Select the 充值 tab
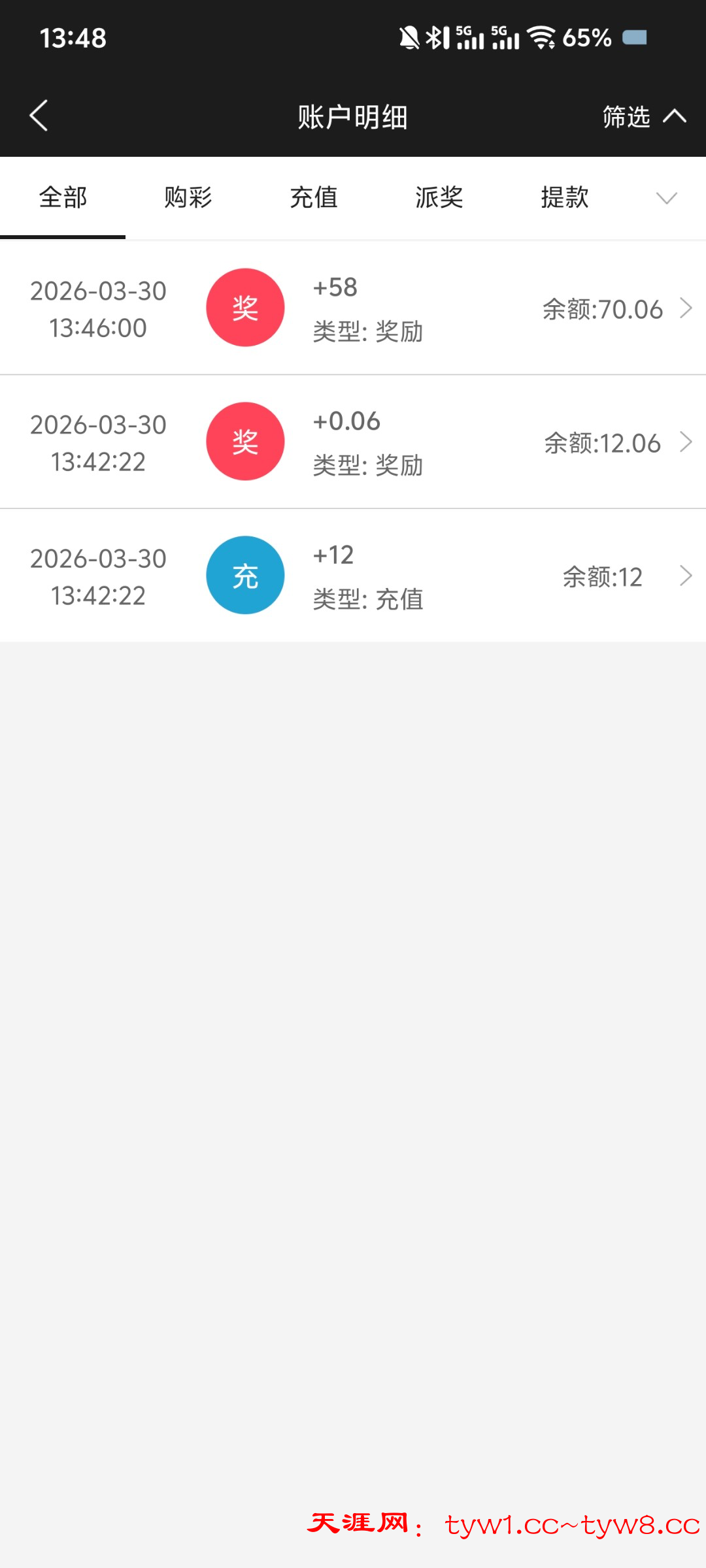This screenshot has width=706, height=1568. coord(314,197)
